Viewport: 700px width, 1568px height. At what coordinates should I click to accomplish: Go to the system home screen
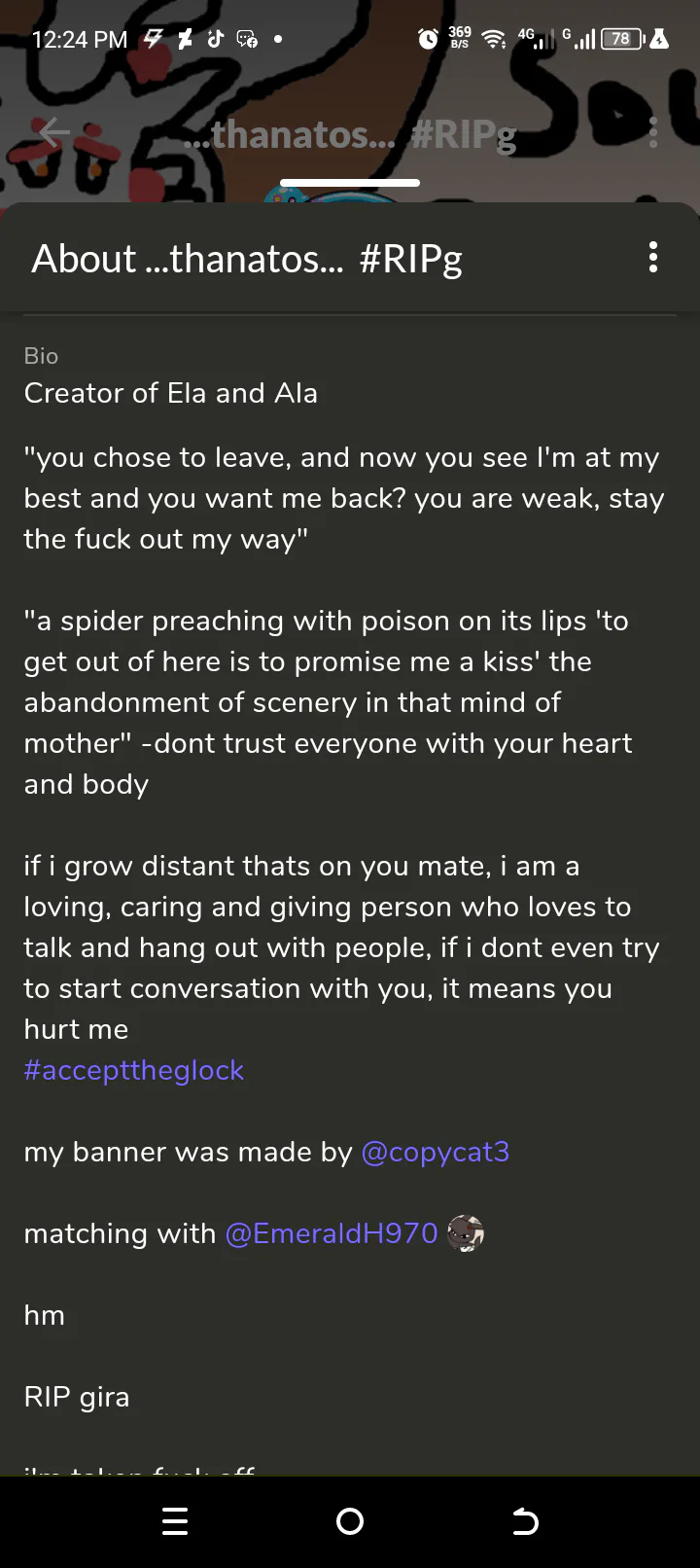click(350, 1521)
